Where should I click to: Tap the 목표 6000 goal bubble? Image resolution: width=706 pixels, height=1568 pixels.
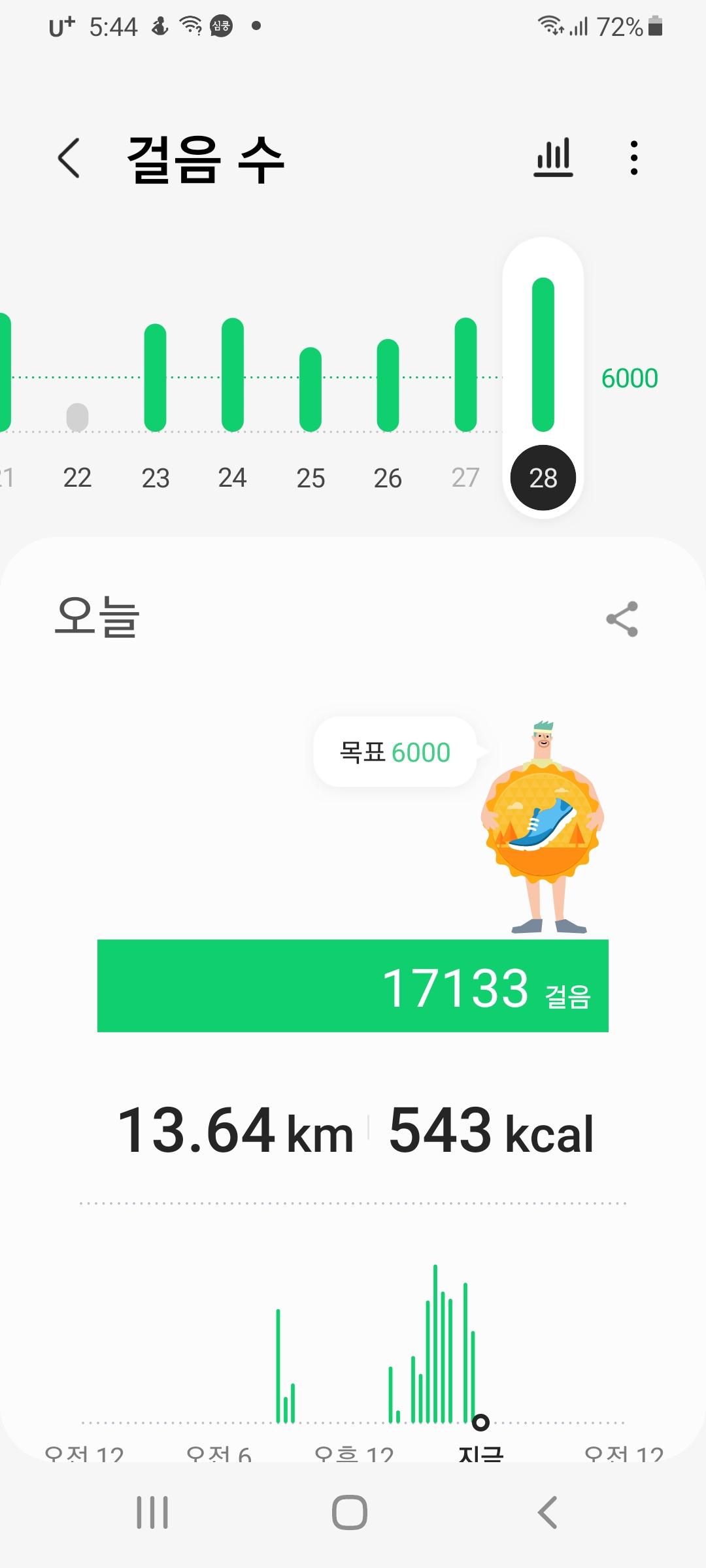pos(395,753)
